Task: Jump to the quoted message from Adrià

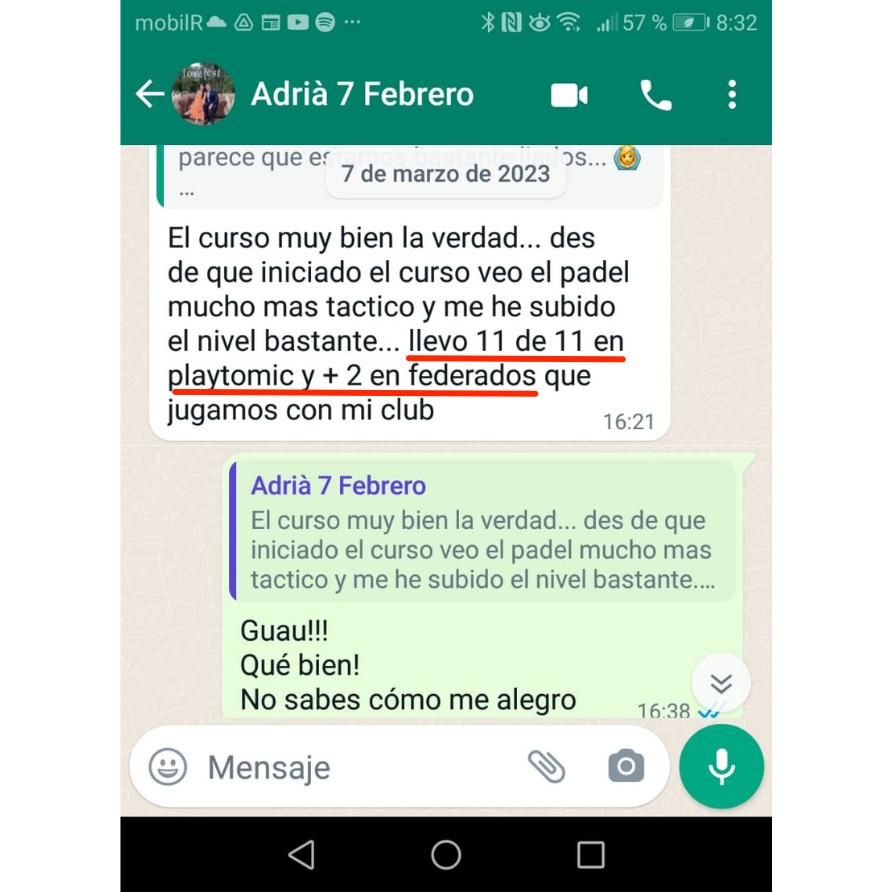Action: 482,535
